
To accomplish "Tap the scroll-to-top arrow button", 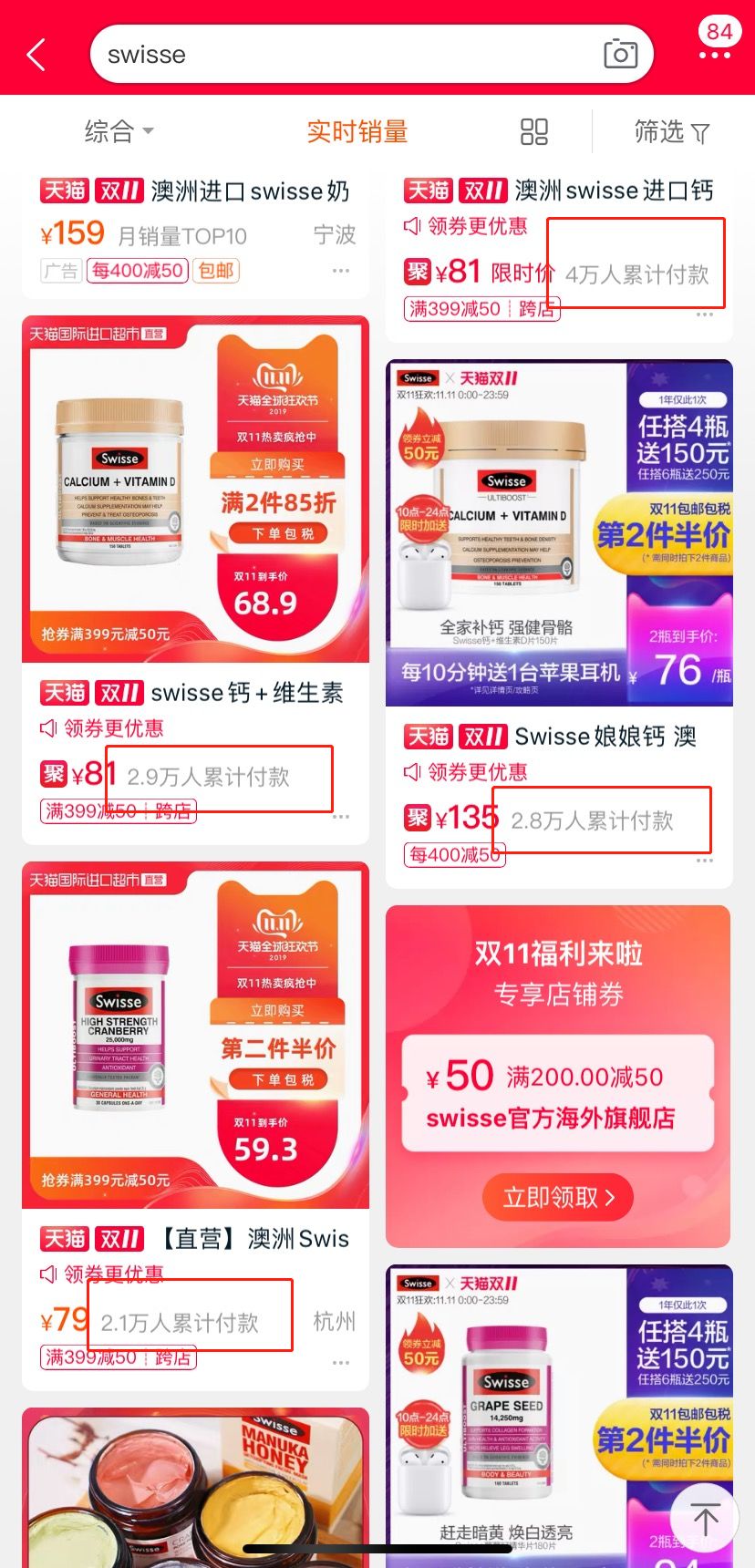I will click(x=703, y=1519).
